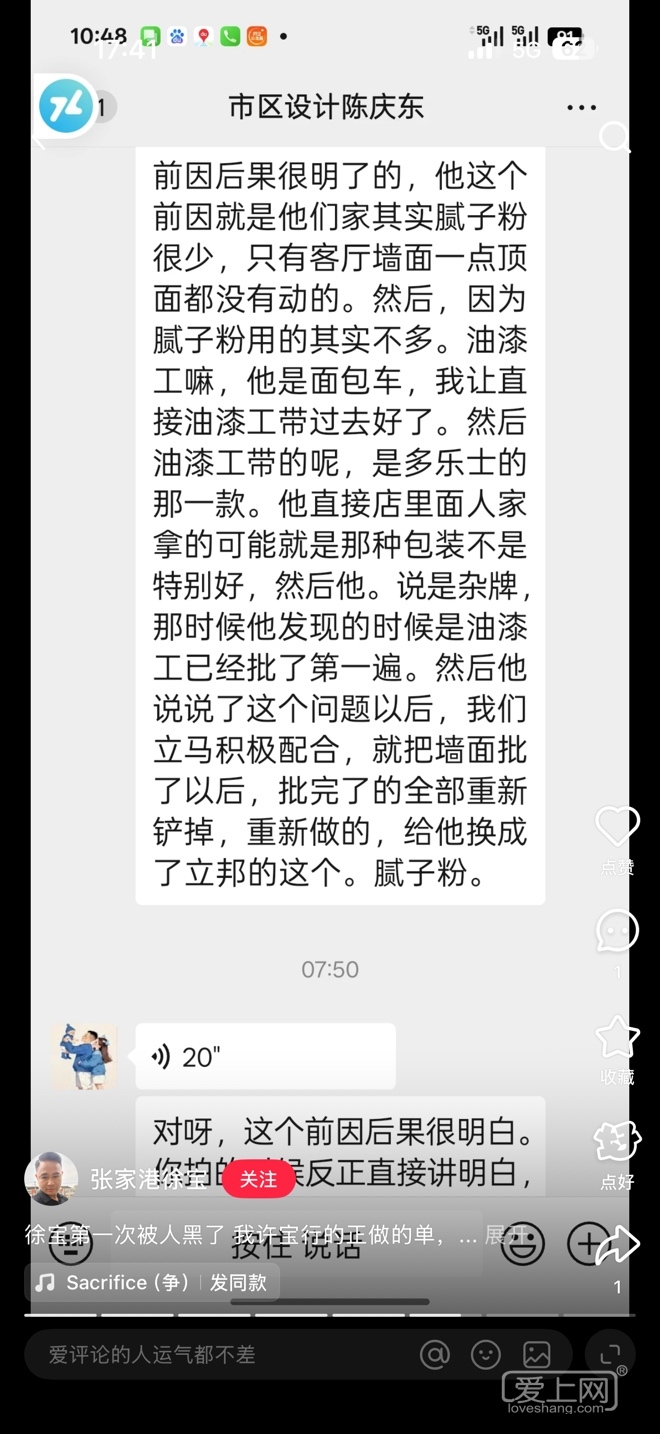
Task: Attach a picture to the comment
Action: (x=537, y=1355)
